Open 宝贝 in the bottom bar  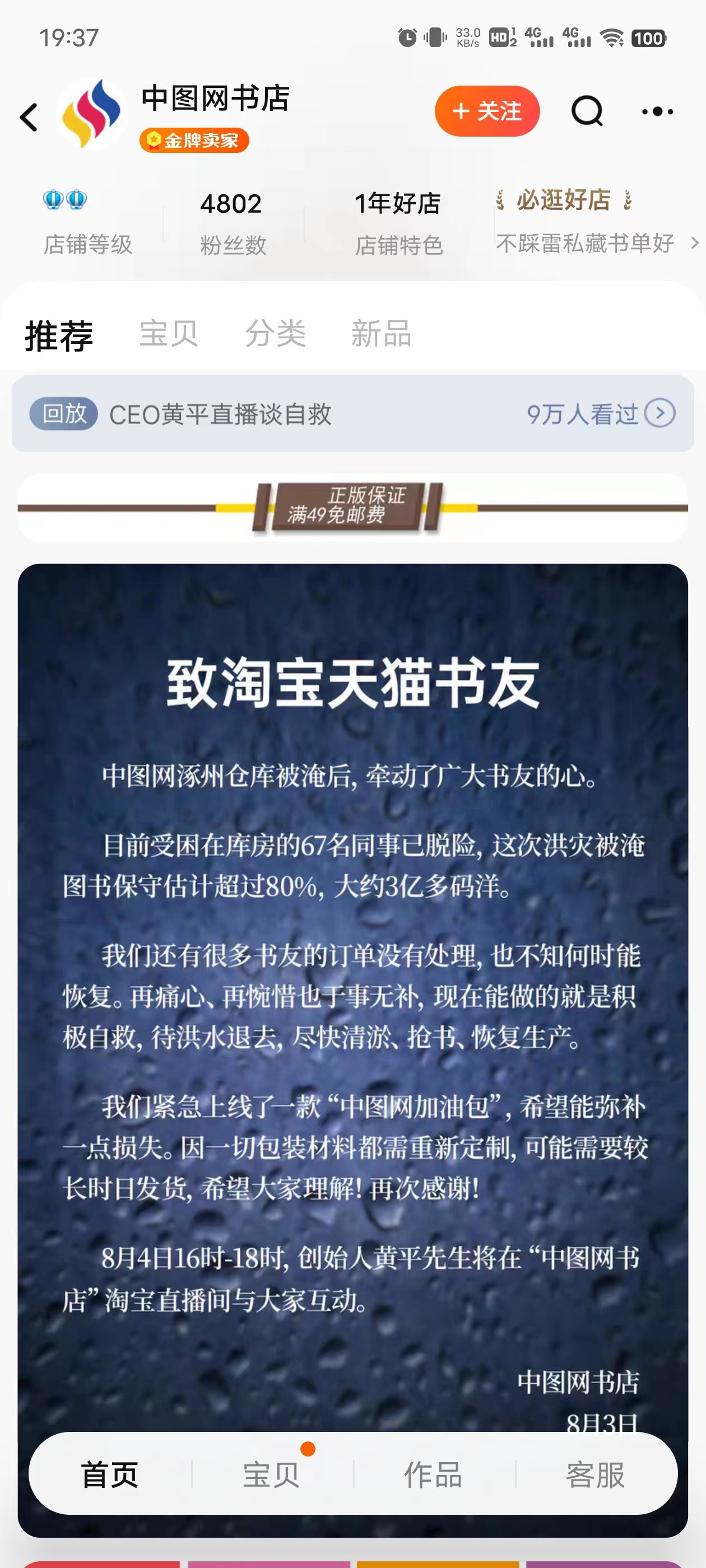(272, 1474)
